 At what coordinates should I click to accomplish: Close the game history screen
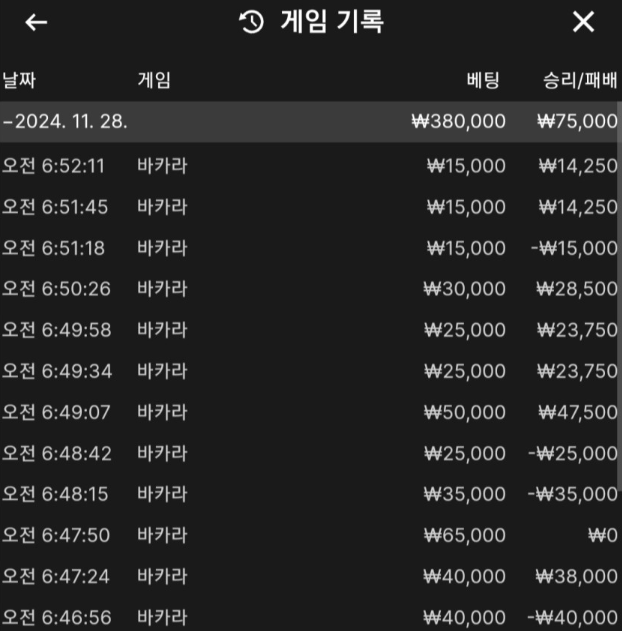tap(583, 22)
